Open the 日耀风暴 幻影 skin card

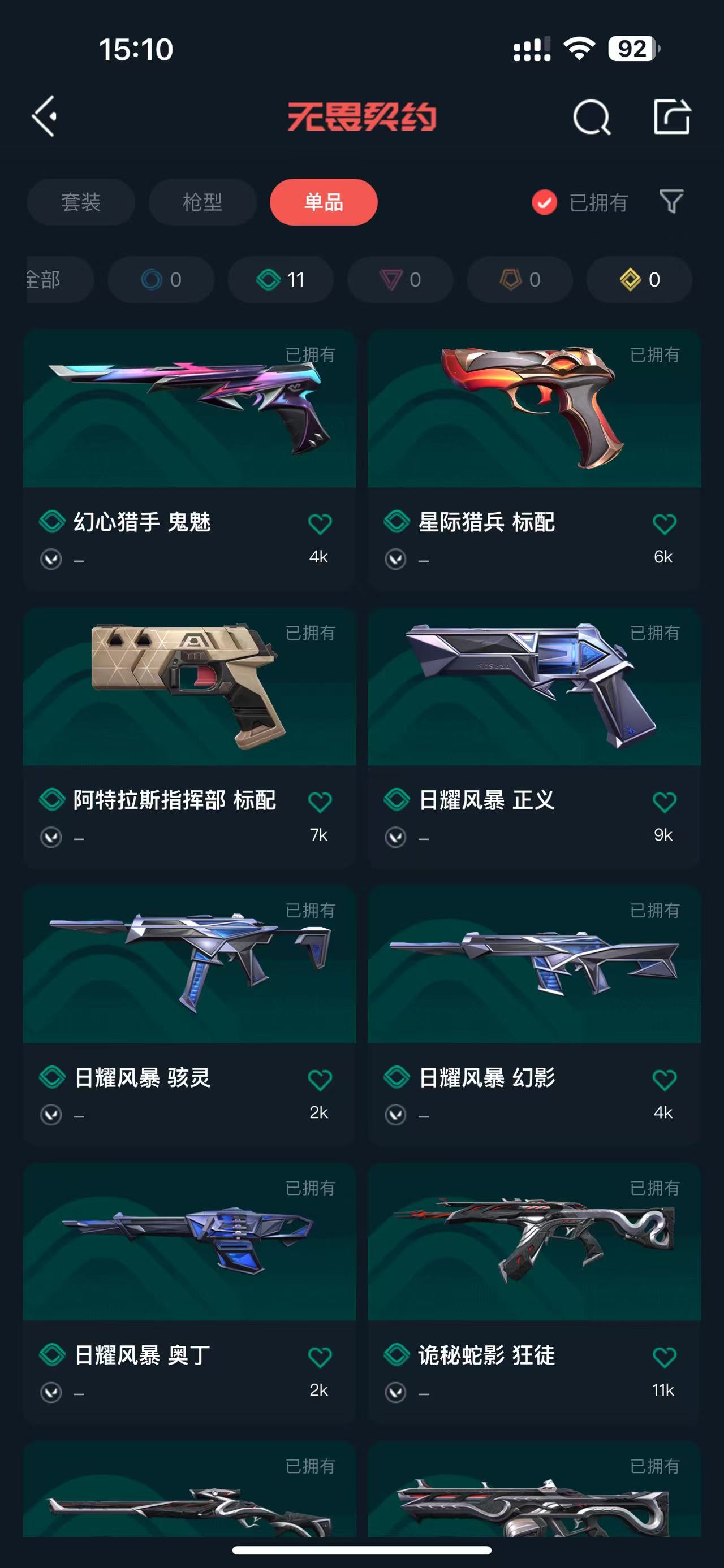click(534, 1015)
